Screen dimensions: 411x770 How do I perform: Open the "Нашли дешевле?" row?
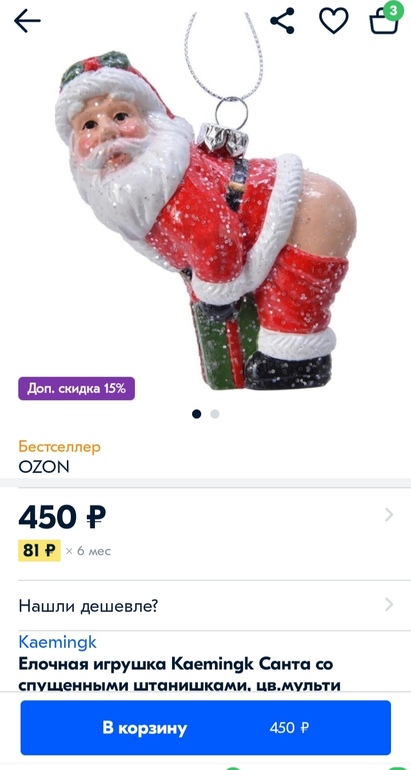[206, 606]
